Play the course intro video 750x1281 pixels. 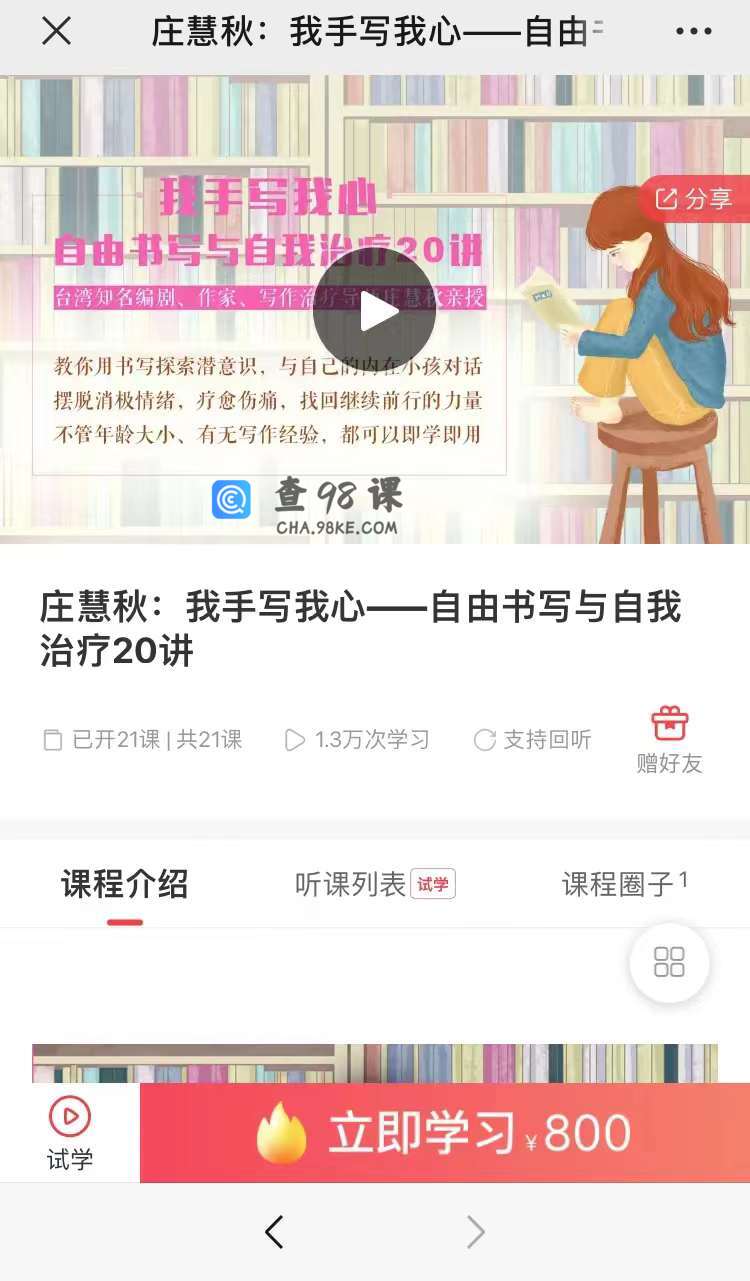click(374, 311)
